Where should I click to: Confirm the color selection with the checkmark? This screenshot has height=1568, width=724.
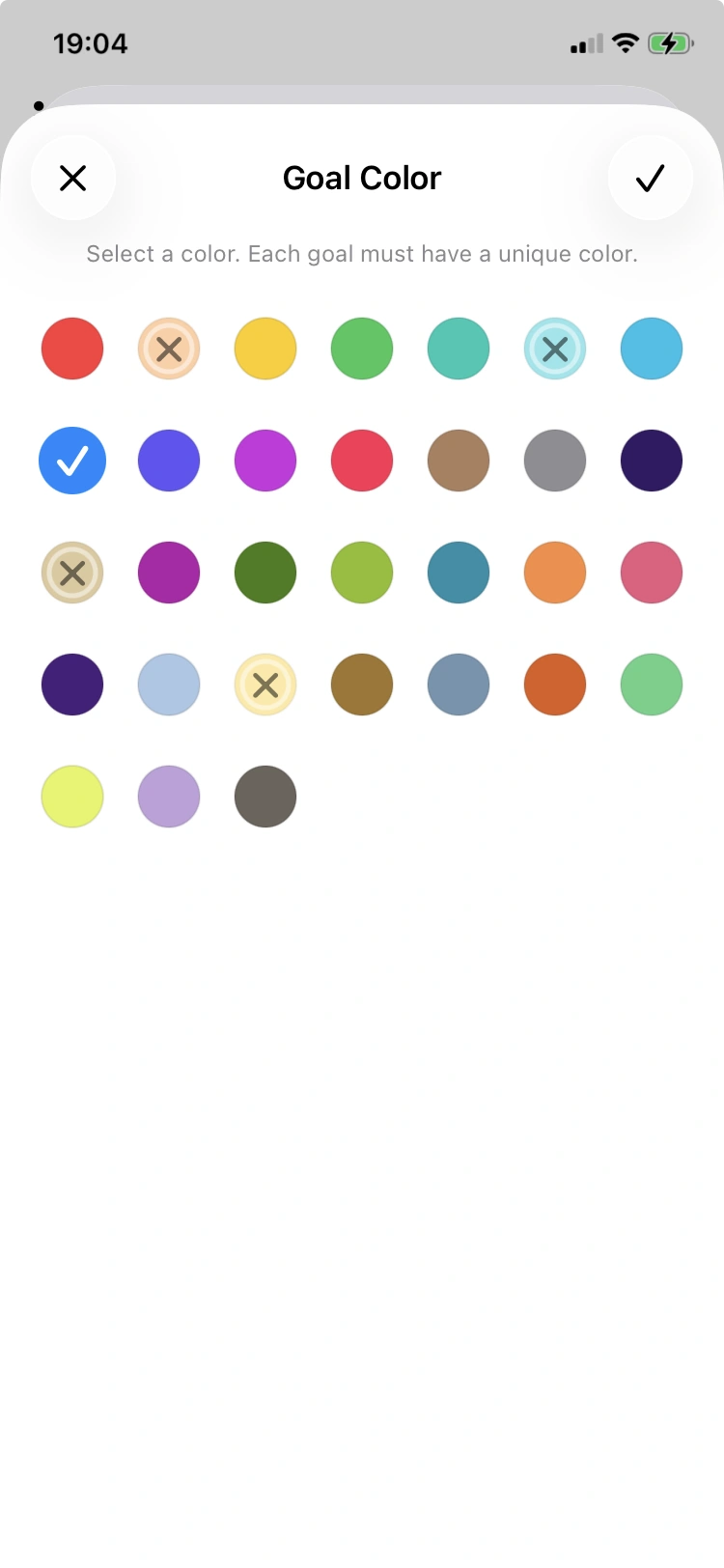point(650,178)
